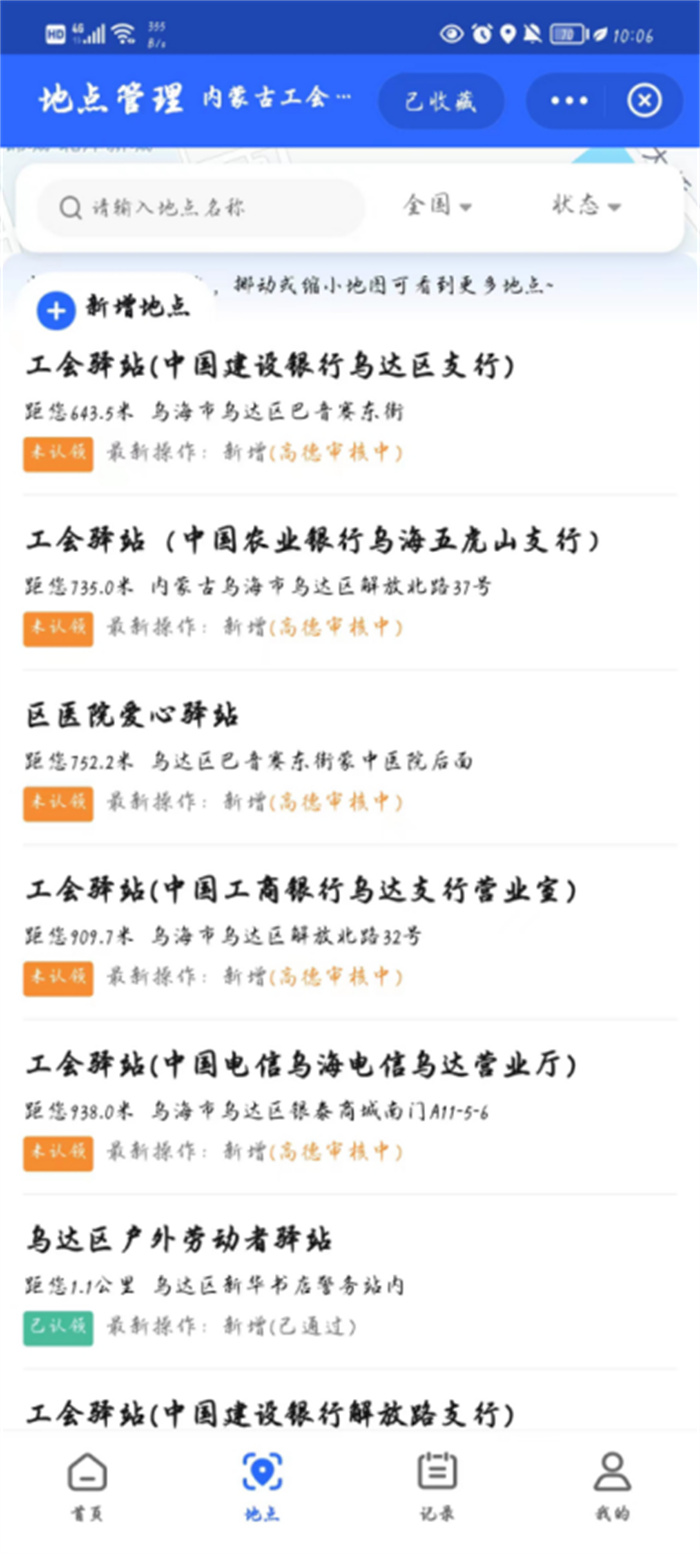Expand the 全国 region dropdown
Screen dimensions: 700x1554
(x=437, y=206)
